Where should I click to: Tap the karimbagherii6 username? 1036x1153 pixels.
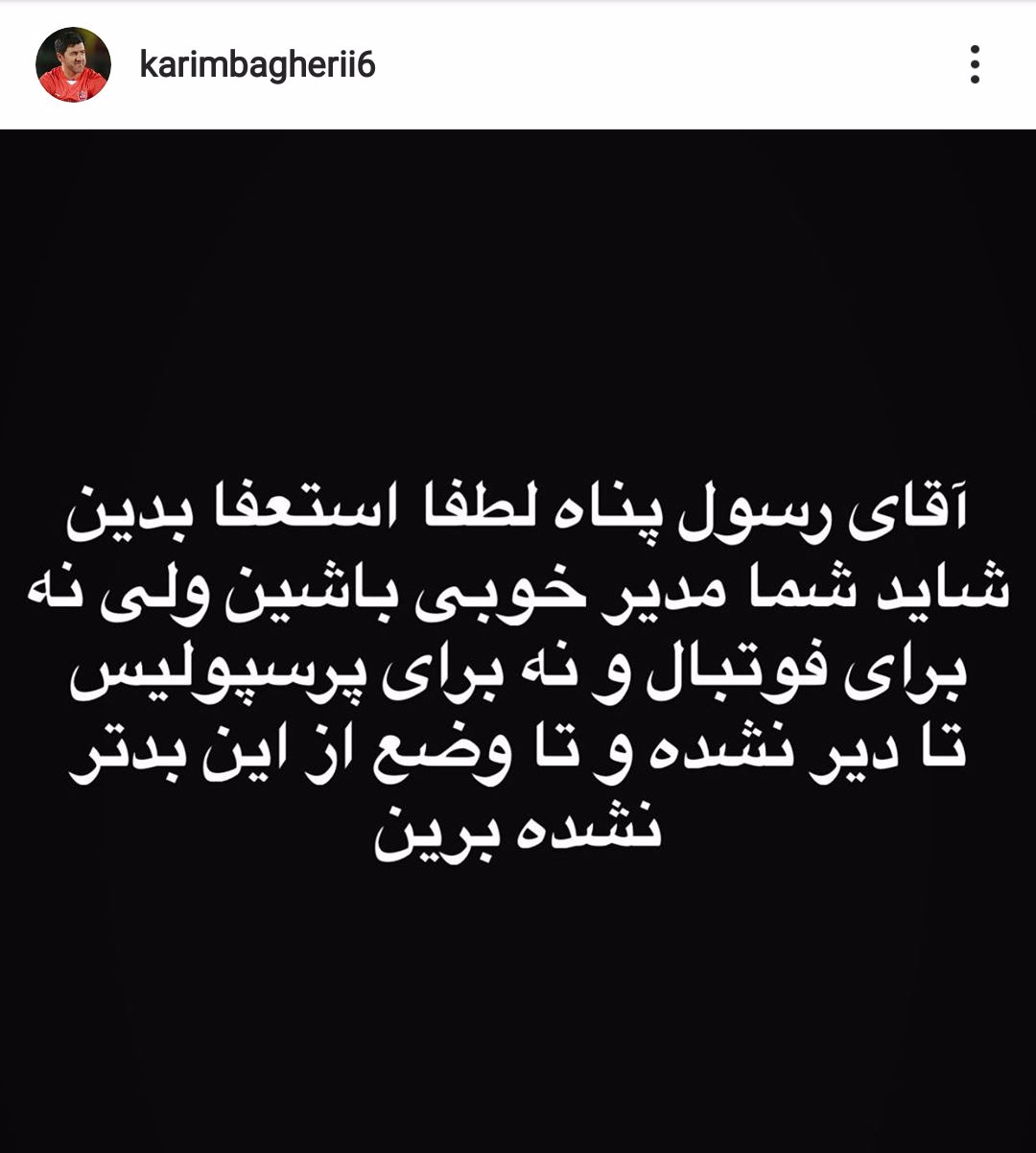click(x=257, y=65)
